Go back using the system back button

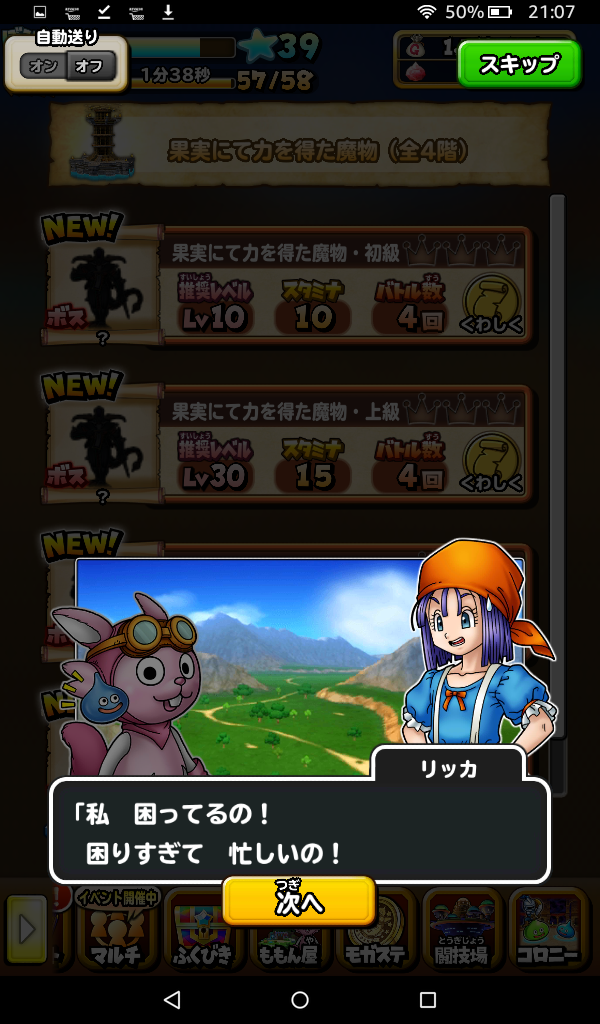pyautogui.click(x=172, y=999)
